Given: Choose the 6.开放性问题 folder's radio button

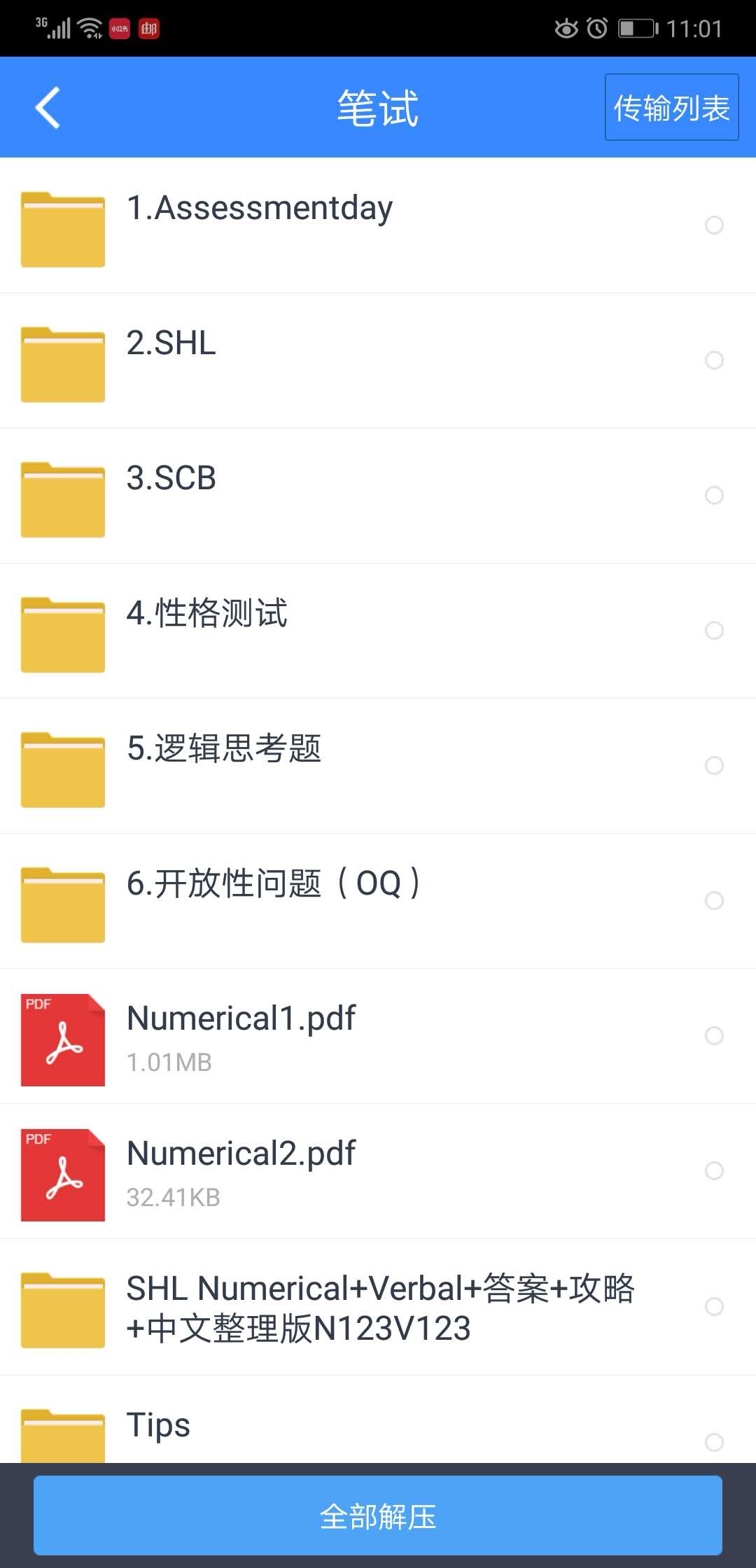Looking at the screenshot, I should (714, 901).
